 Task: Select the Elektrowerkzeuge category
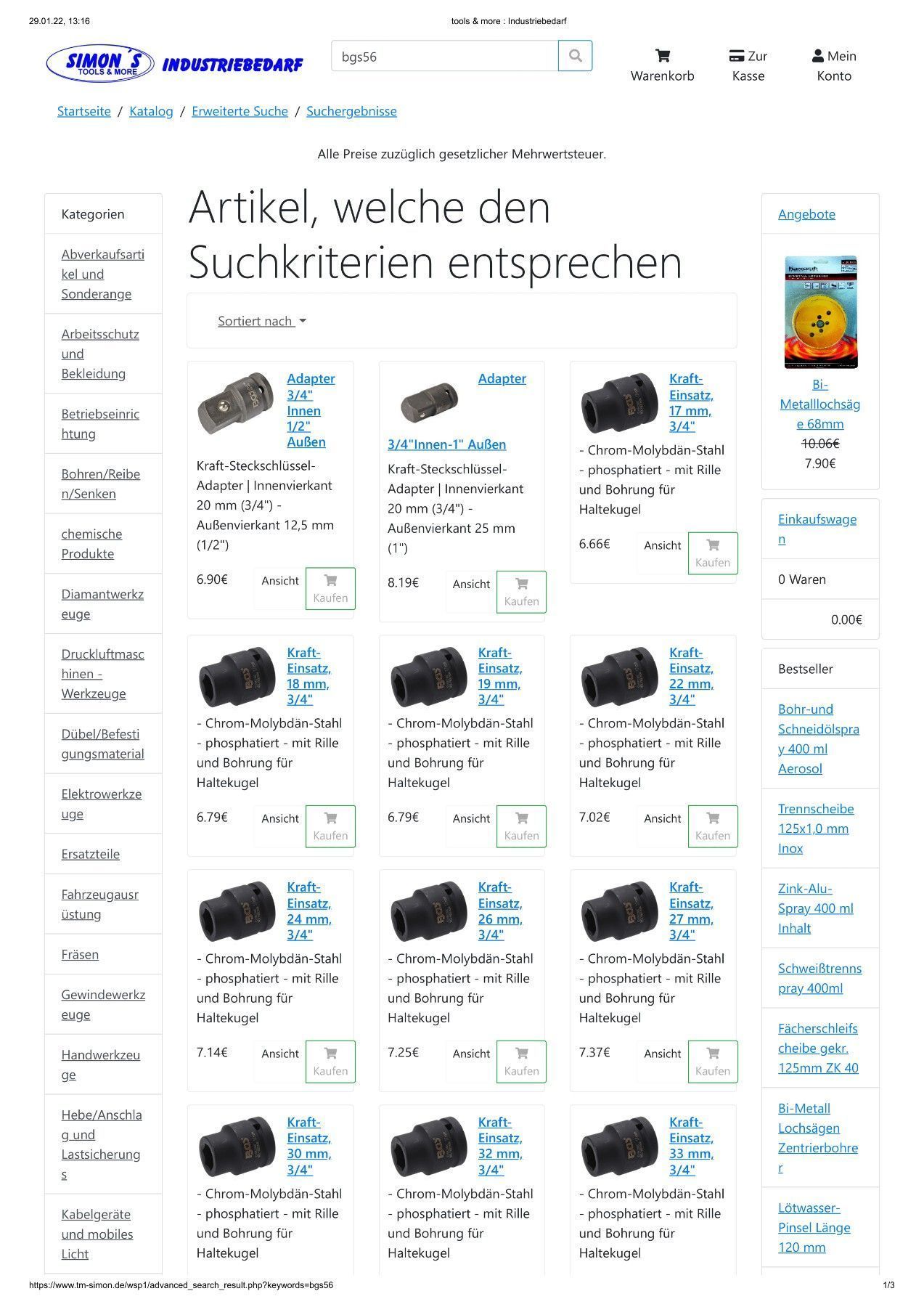point(101,804)
